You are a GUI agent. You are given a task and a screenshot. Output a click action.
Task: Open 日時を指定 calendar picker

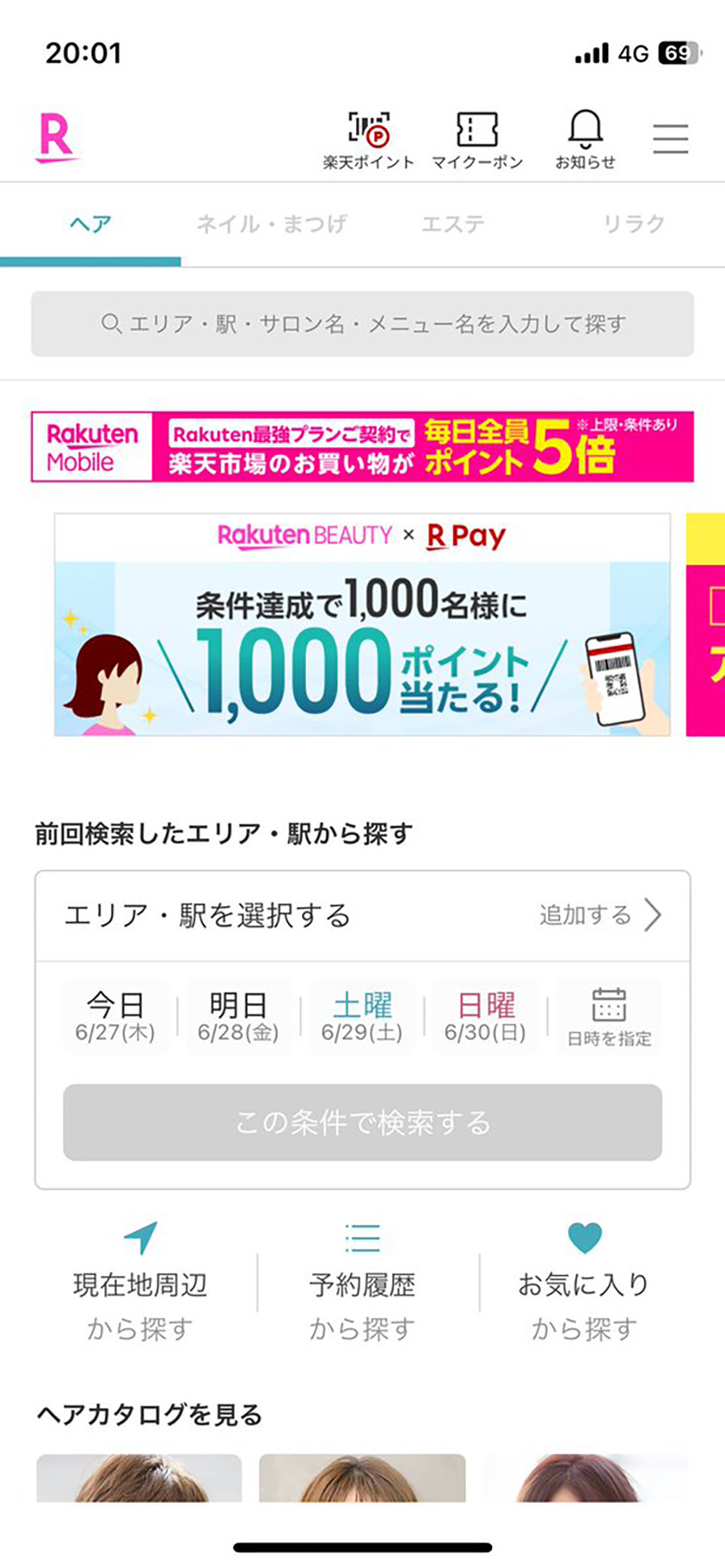click(x=609, y=1017)
